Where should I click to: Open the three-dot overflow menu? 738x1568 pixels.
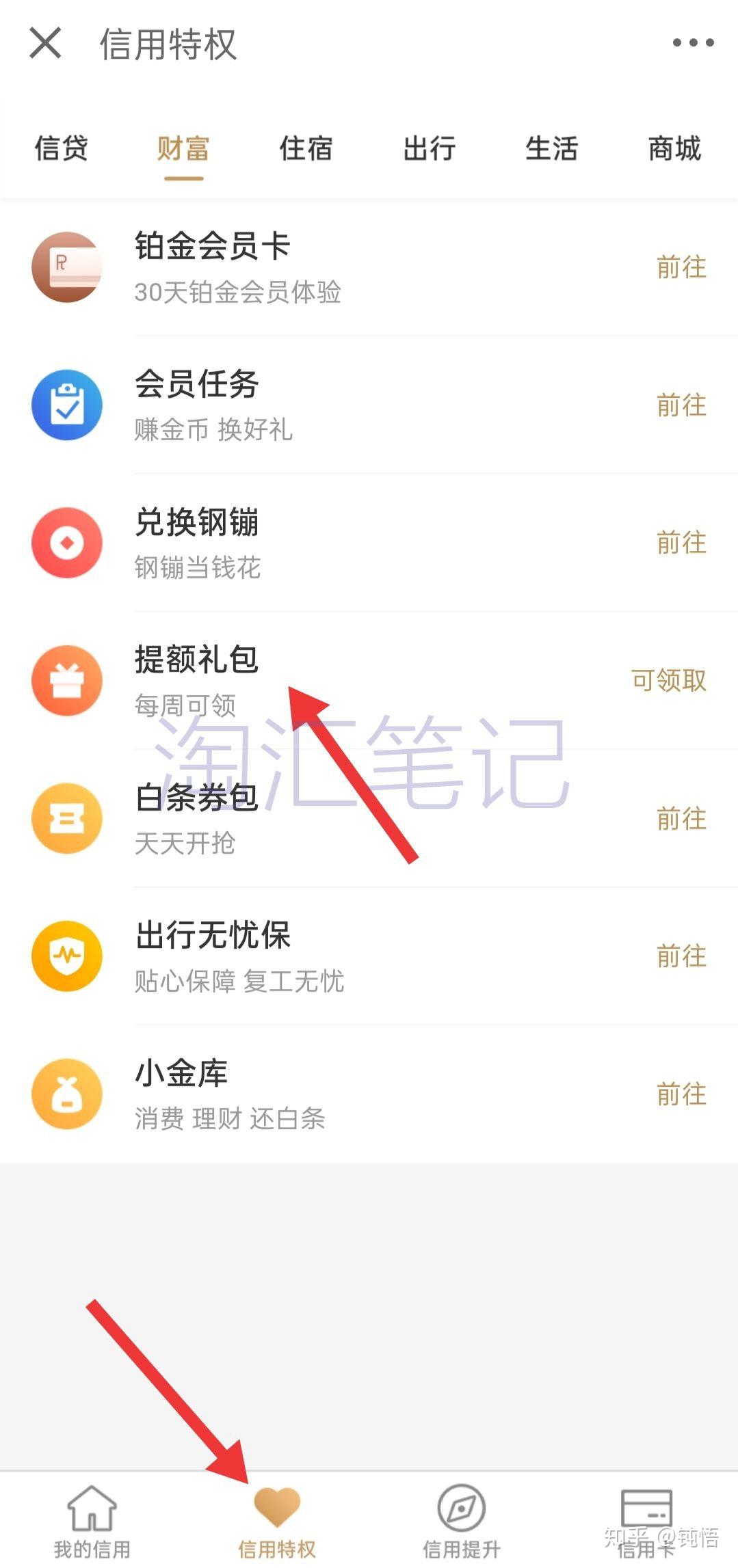pyautogui.click(x=692, y=43)
